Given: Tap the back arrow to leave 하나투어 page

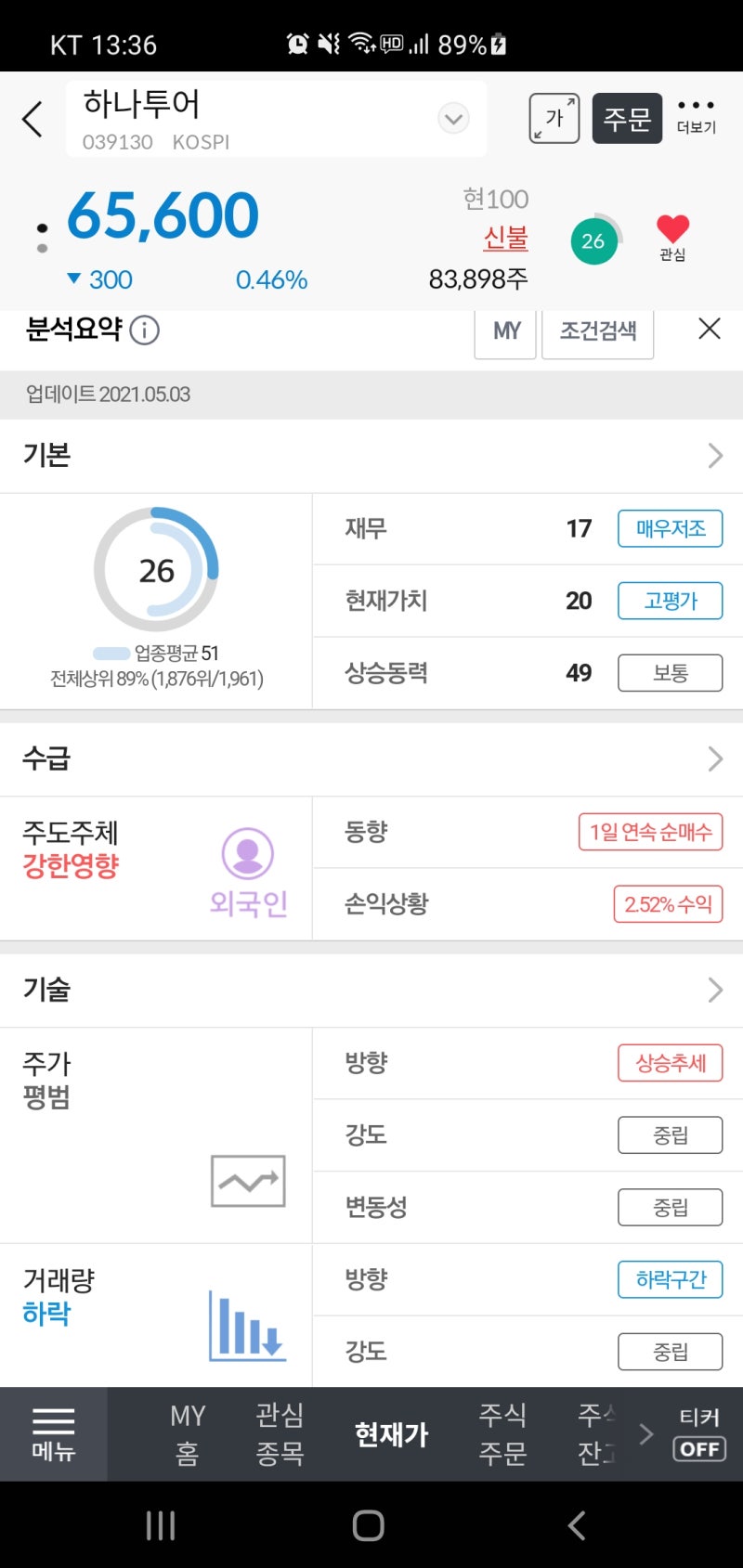Looking at the screenshot, I should 33,119.
